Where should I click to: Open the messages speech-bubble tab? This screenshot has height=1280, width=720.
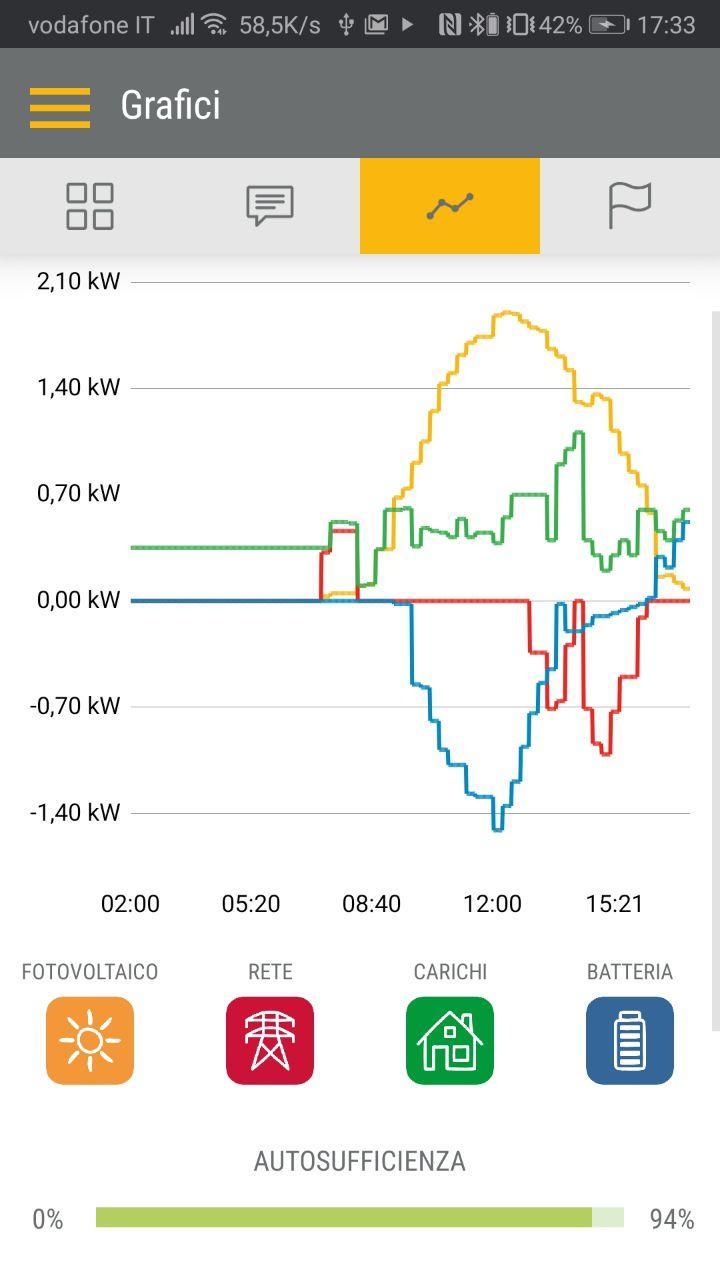(270, 206)
